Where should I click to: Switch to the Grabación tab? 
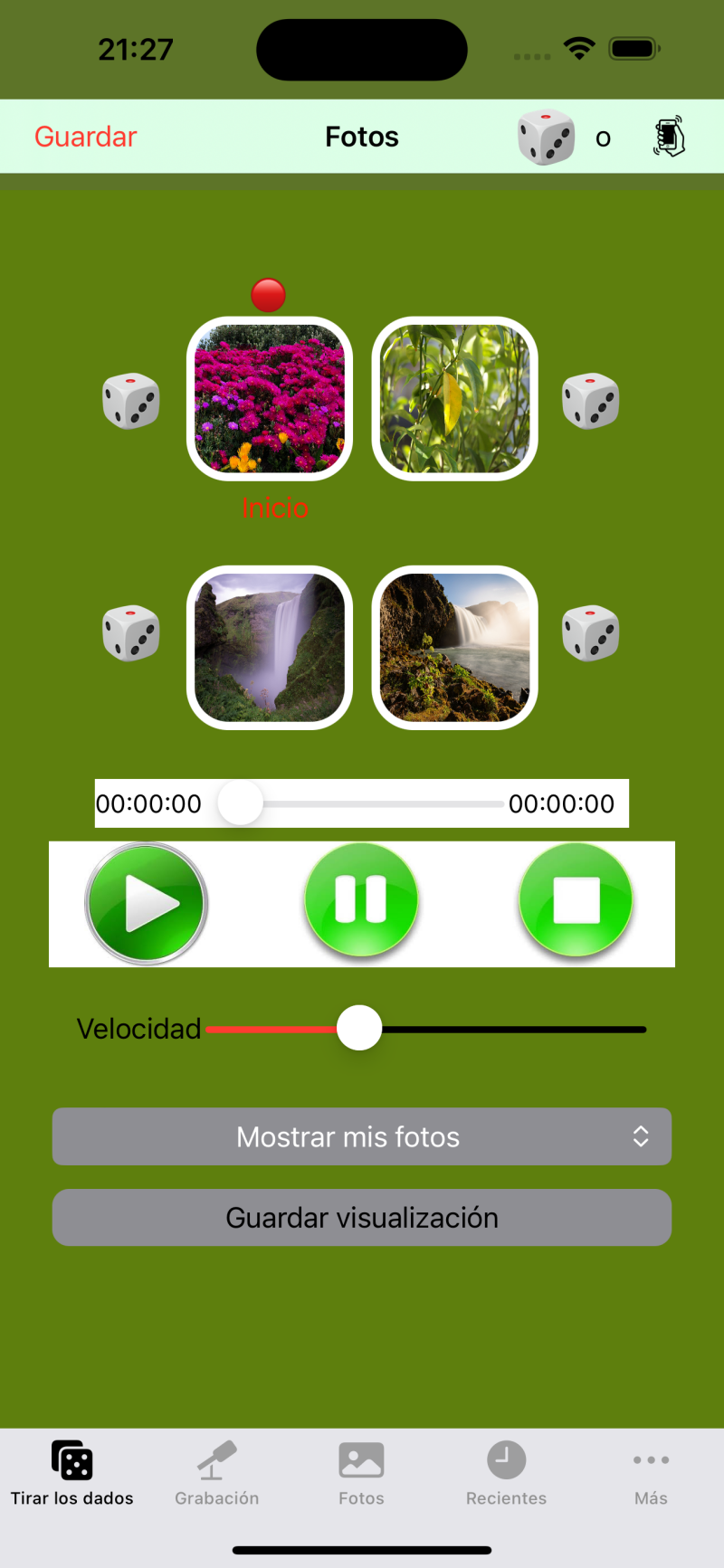tap(217, 1473)
